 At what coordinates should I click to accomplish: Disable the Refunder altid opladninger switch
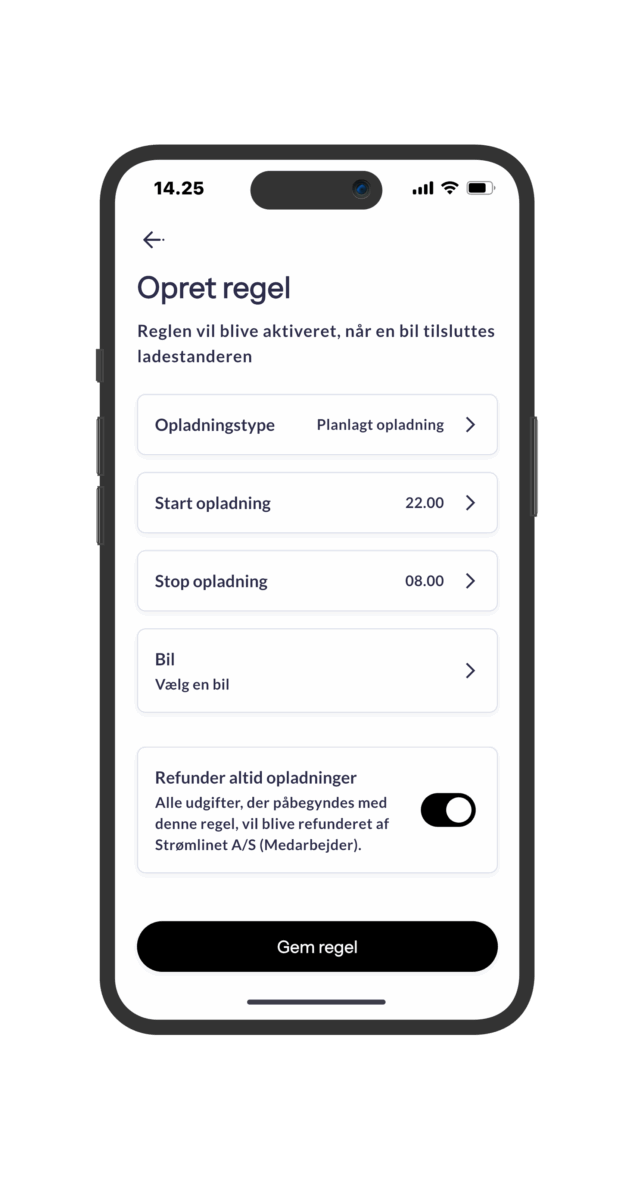pyautogui.click(x=447, y=810)
